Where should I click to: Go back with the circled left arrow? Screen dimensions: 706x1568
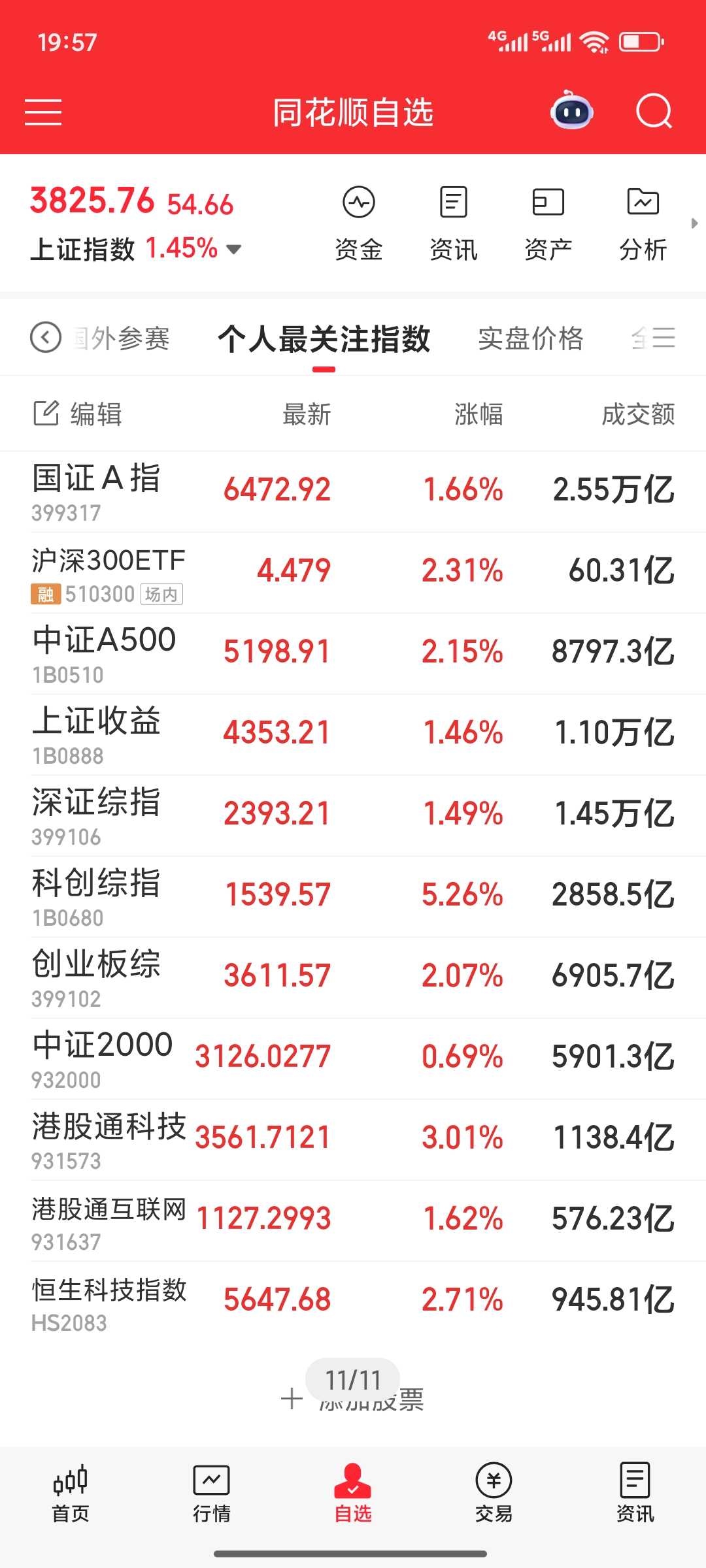click(x=46, y=338)
